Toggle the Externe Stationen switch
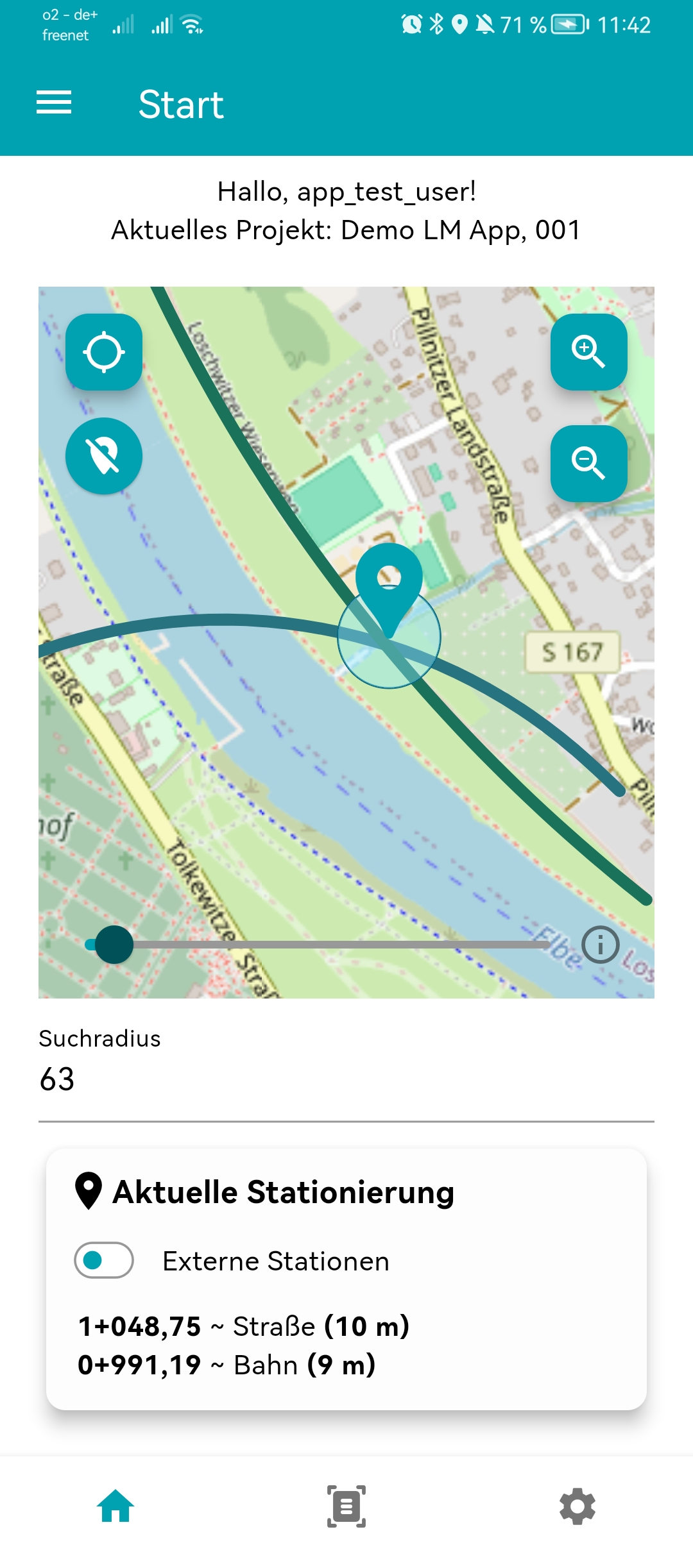 pos(104,1260)
